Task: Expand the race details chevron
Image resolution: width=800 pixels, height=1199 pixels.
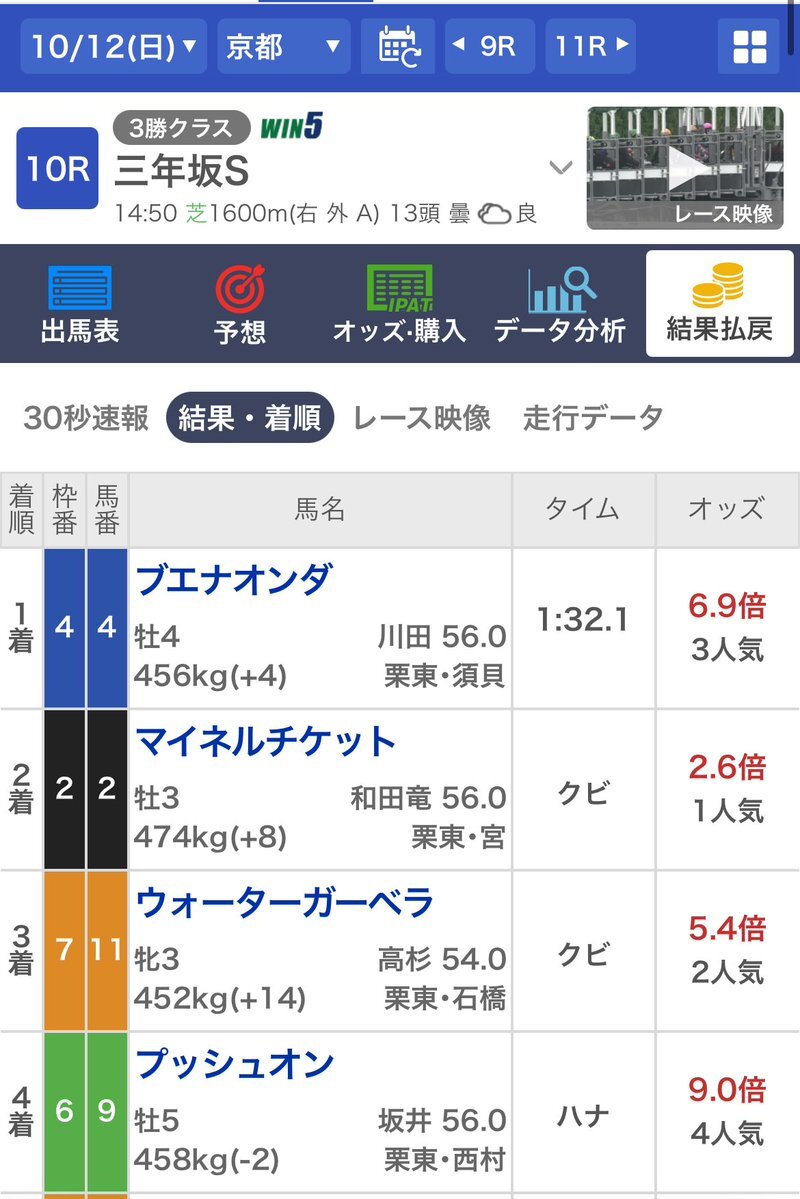Action: (x=561, y=167)
